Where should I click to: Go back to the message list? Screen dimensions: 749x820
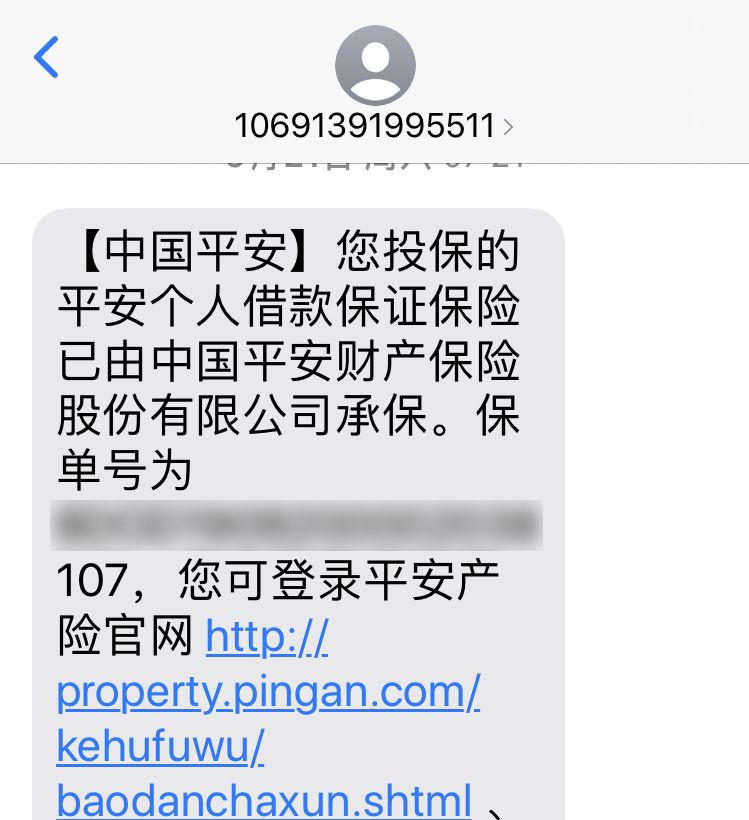(46, 57)
